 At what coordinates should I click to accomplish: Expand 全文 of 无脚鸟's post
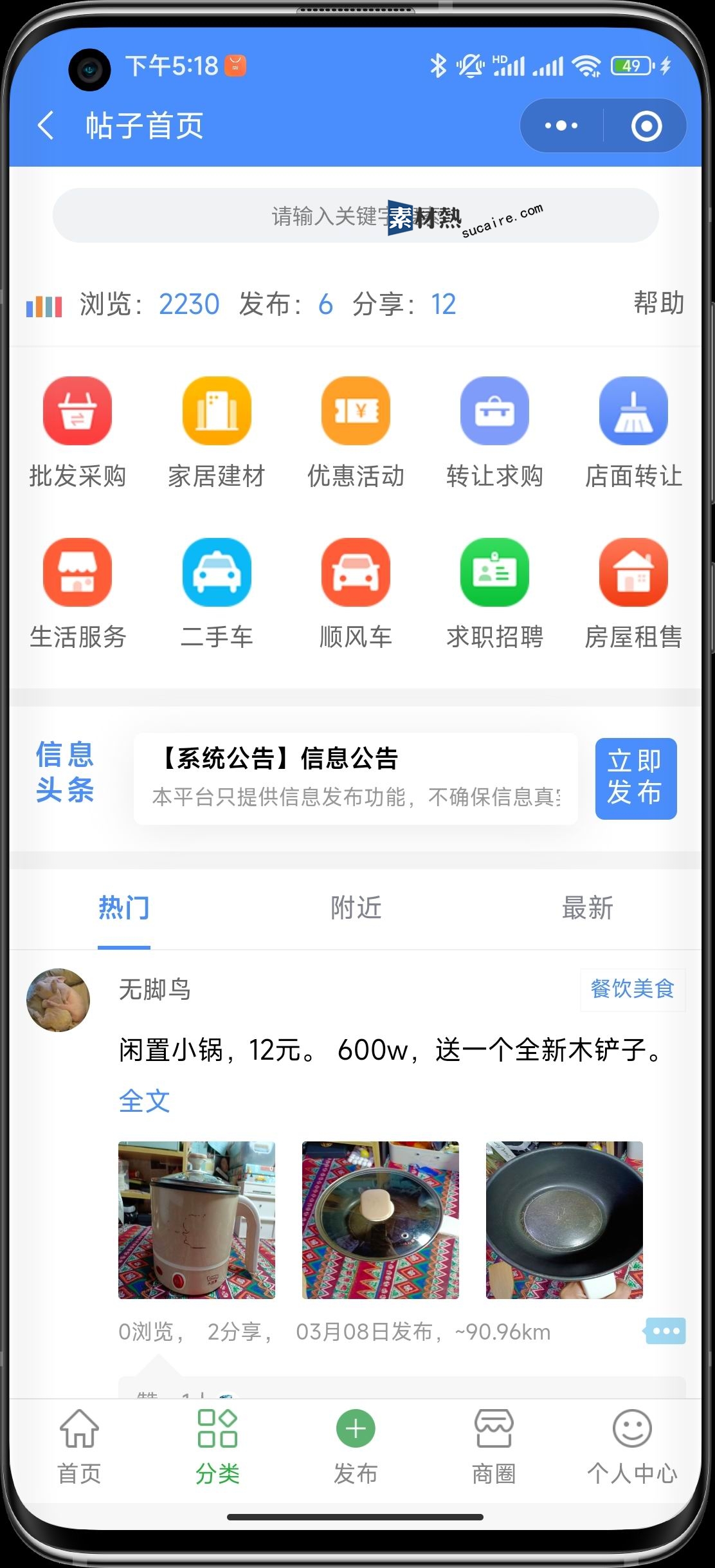[144, 1101]
